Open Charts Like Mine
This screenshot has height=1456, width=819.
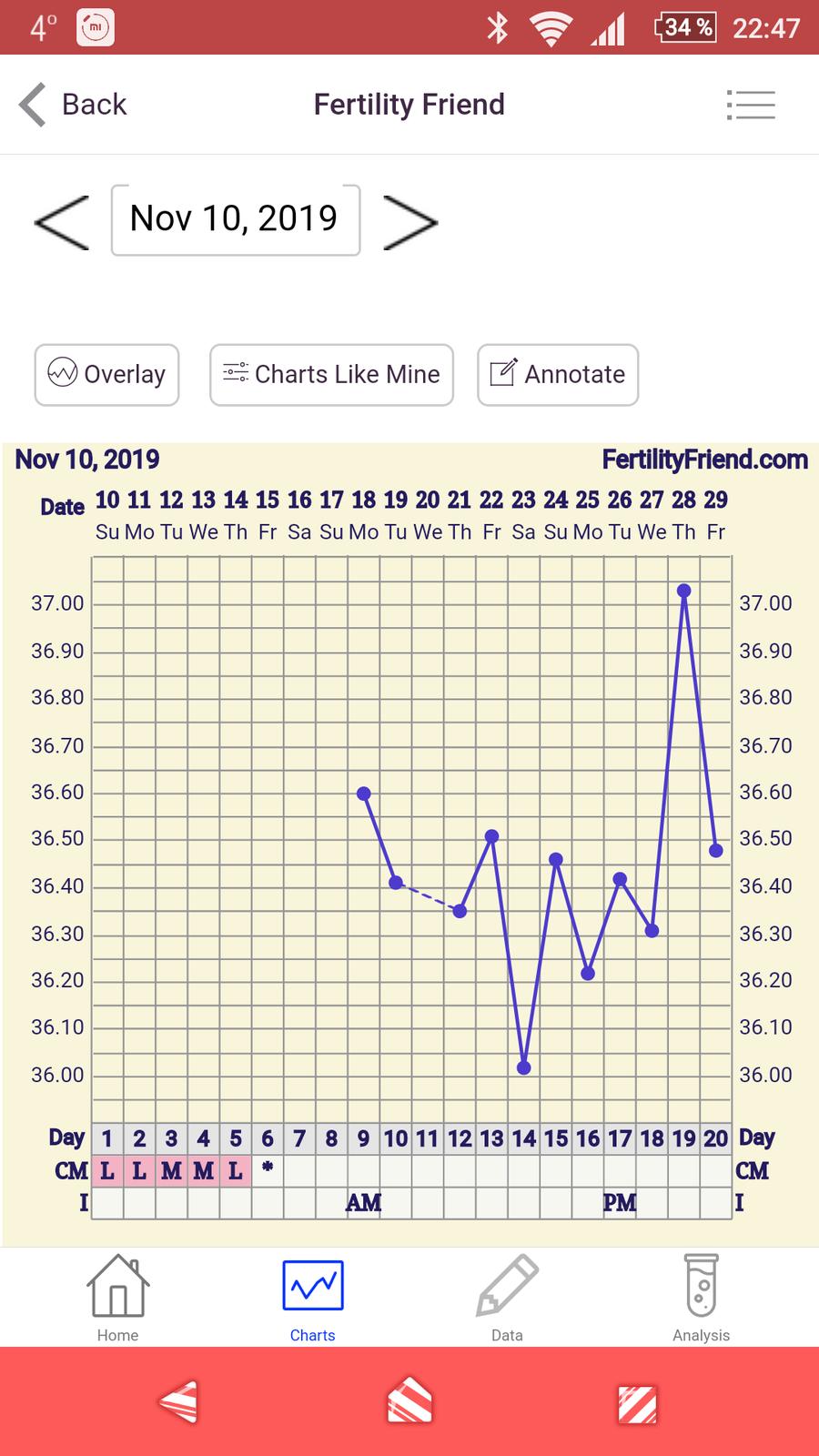pos(331,374)
